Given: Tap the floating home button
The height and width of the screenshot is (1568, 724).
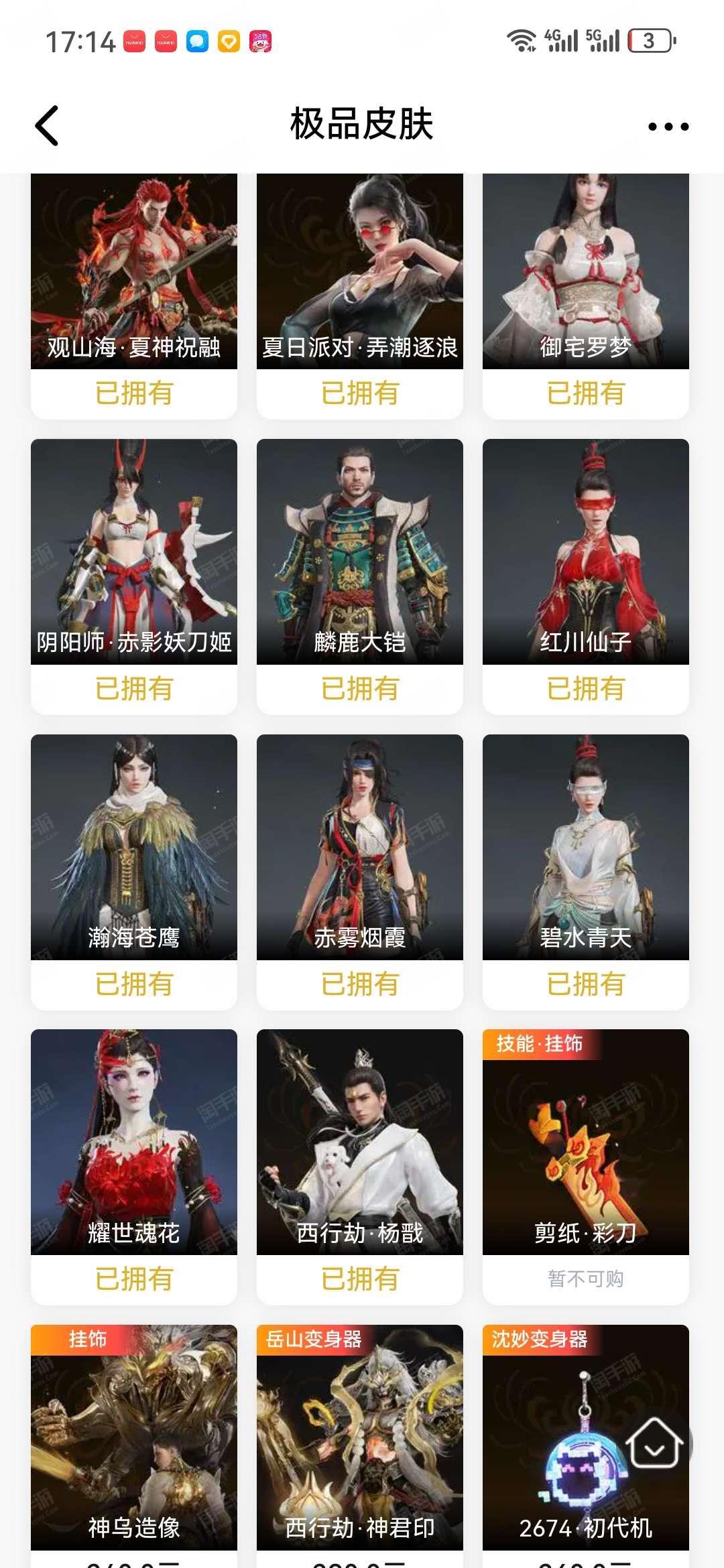Looking at the screenshot, I should (x=654, y=1443).
